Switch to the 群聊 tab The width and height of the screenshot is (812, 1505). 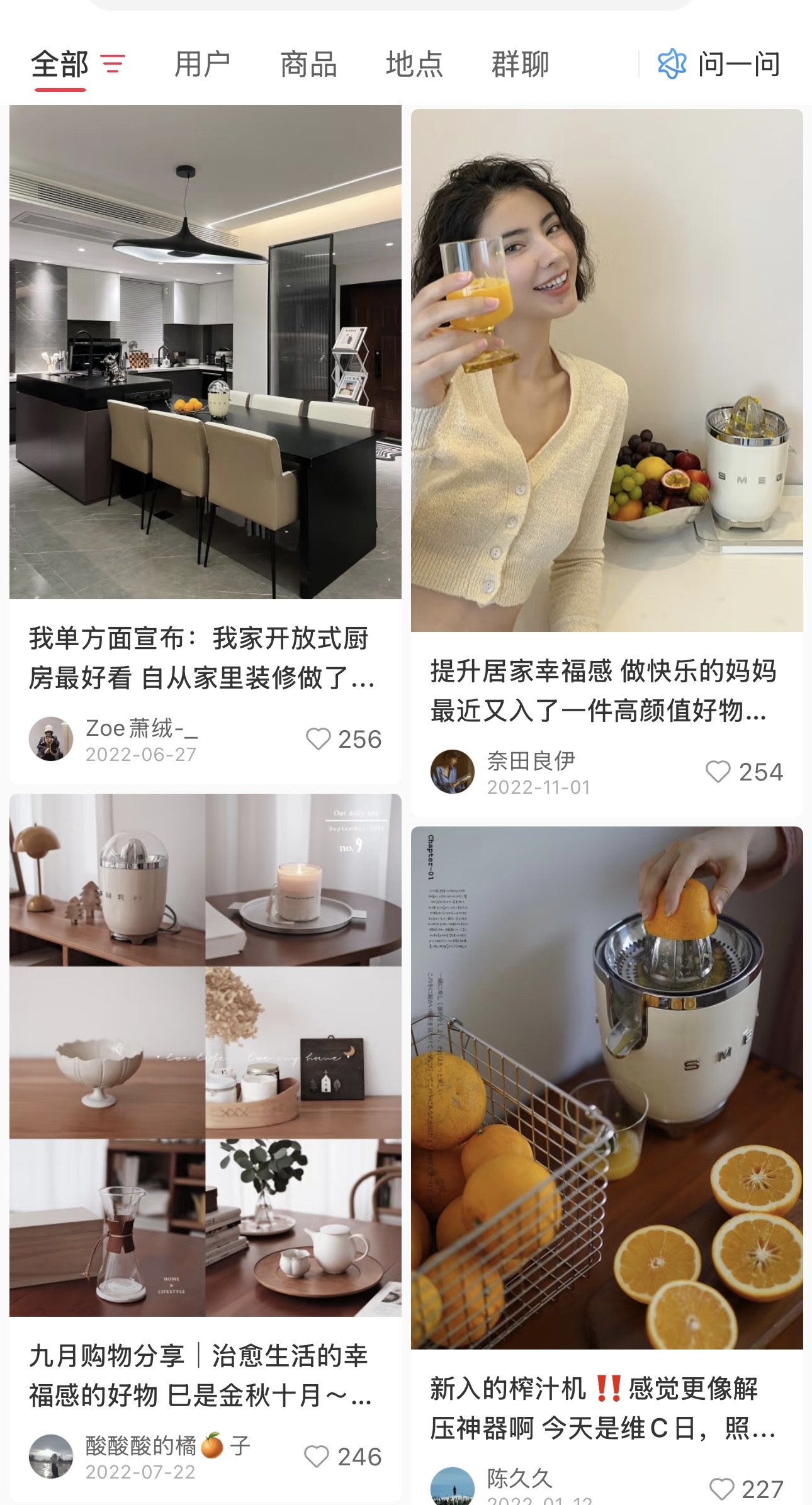click(520, 64)
